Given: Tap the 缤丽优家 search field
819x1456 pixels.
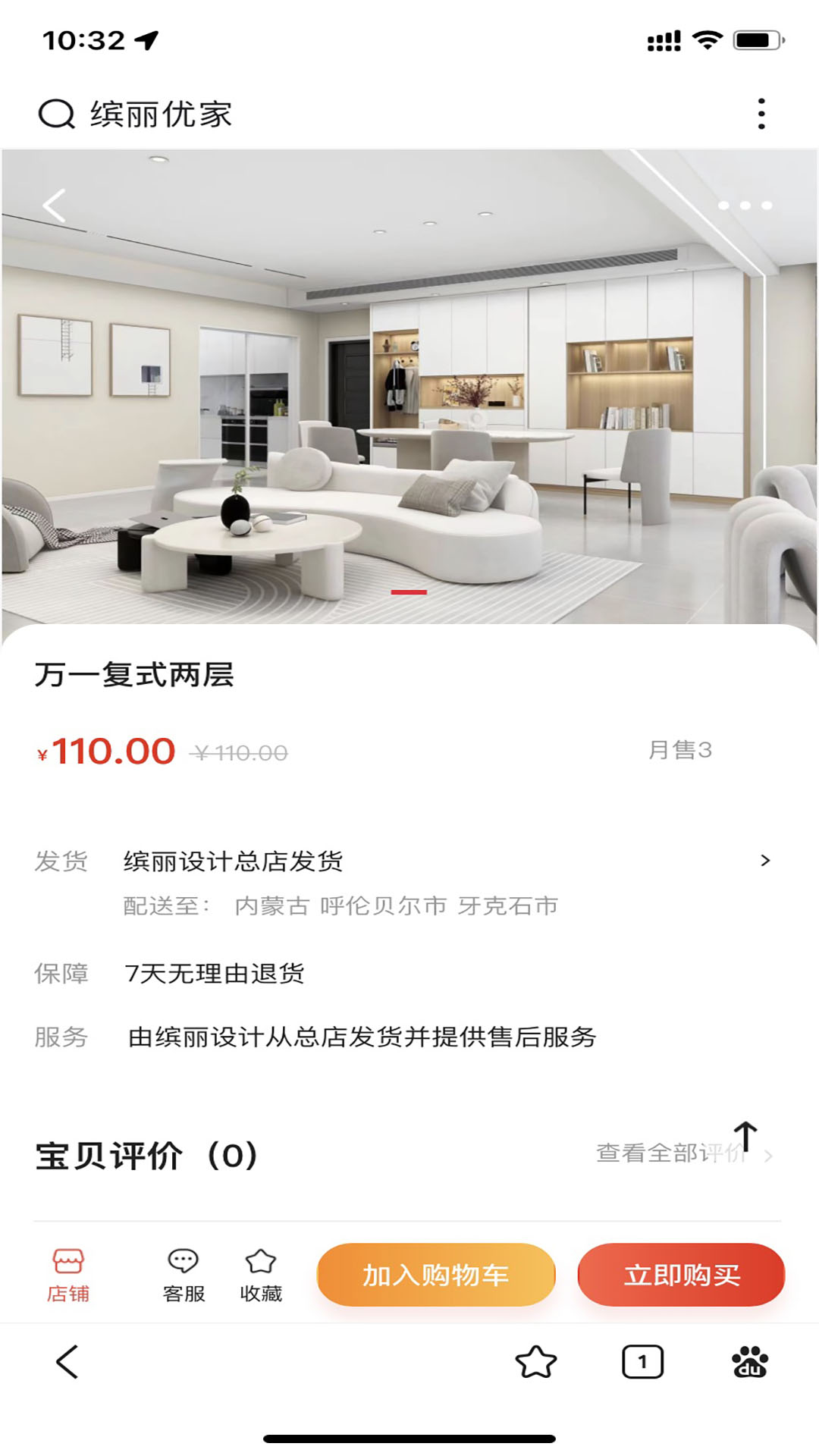Looking at the screenshot, I should click(162, 114).
